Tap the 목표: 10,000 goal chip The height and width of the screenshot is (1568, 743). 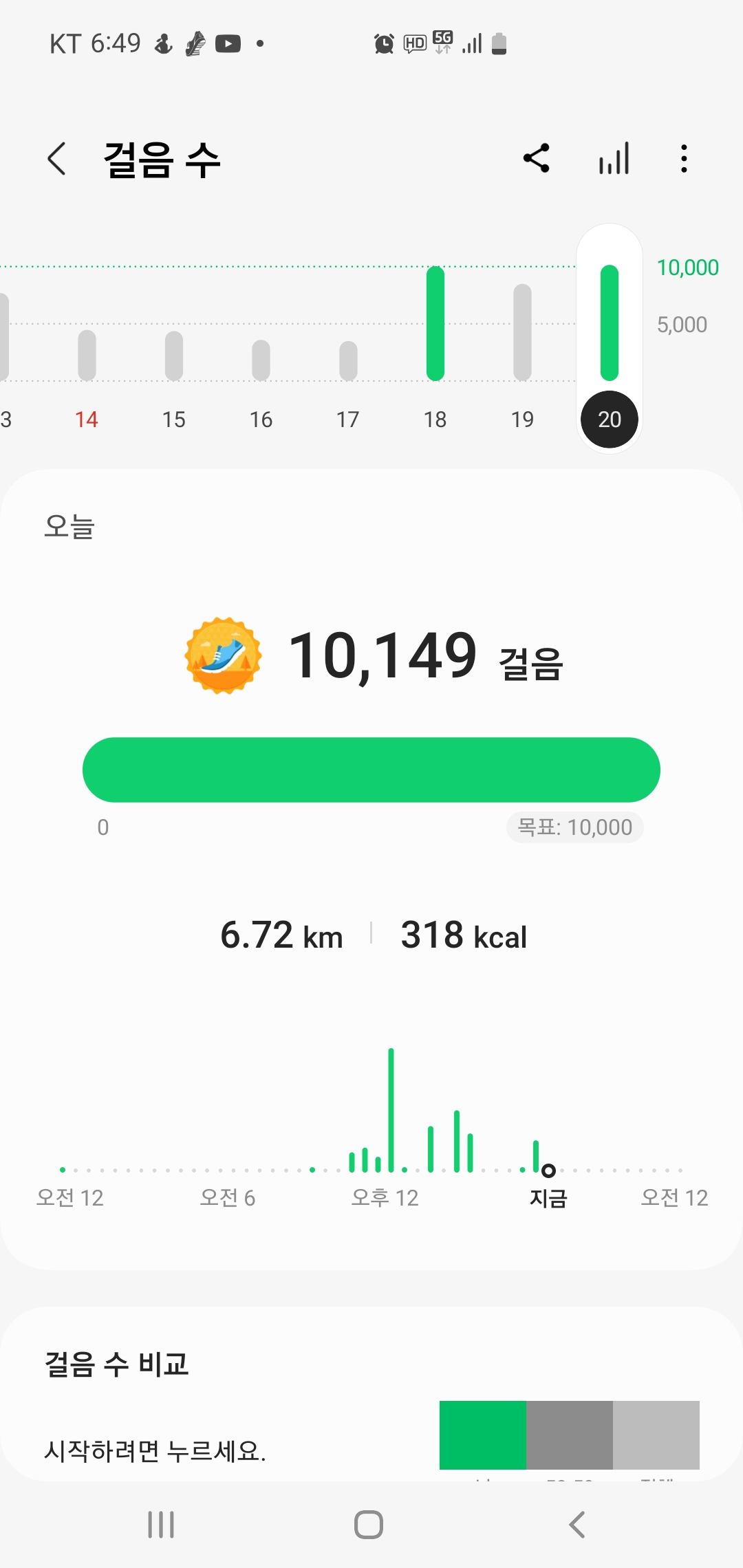pos(574,827)
